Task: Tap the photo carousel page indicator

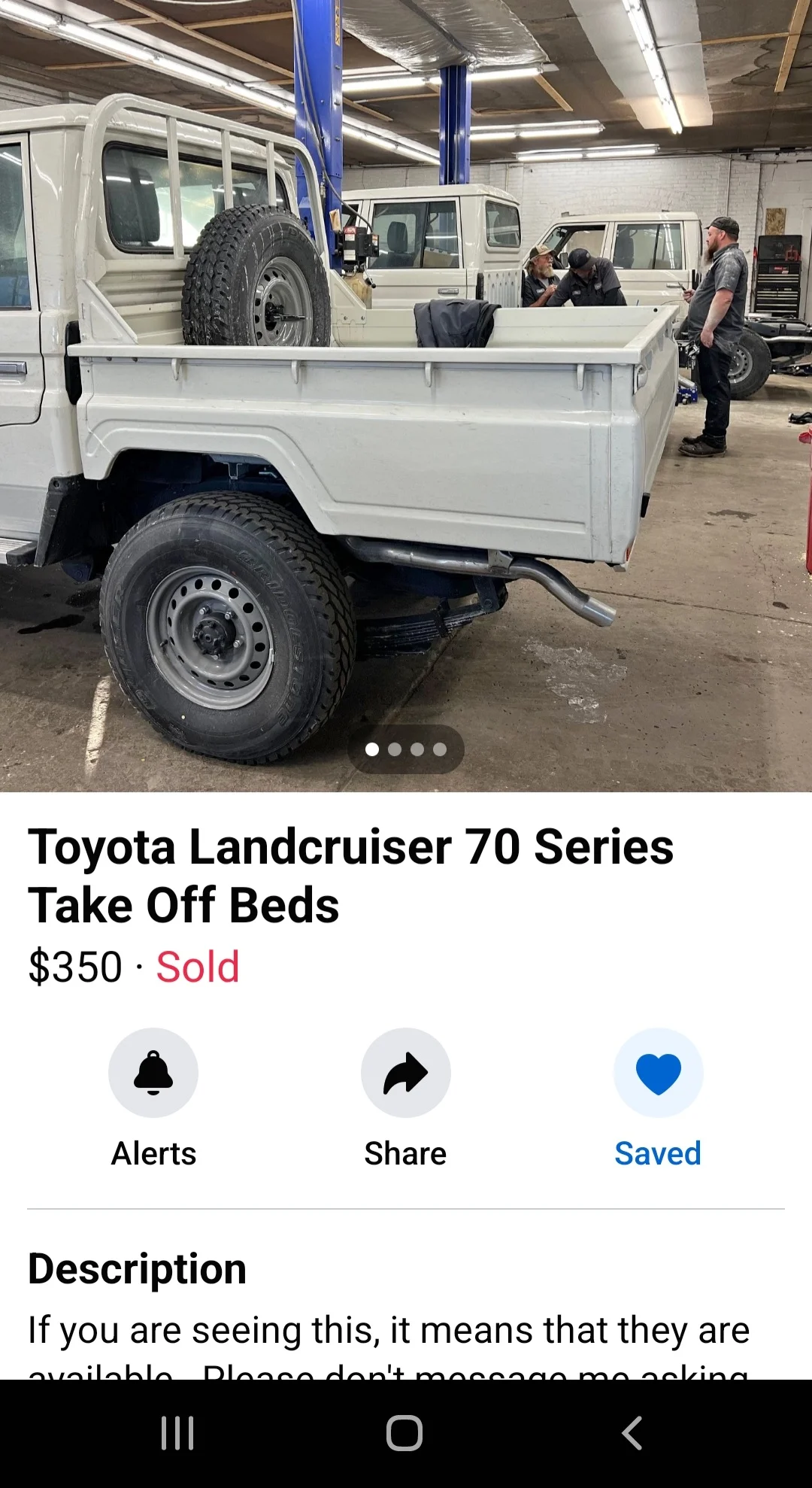Action: (406, 749)
